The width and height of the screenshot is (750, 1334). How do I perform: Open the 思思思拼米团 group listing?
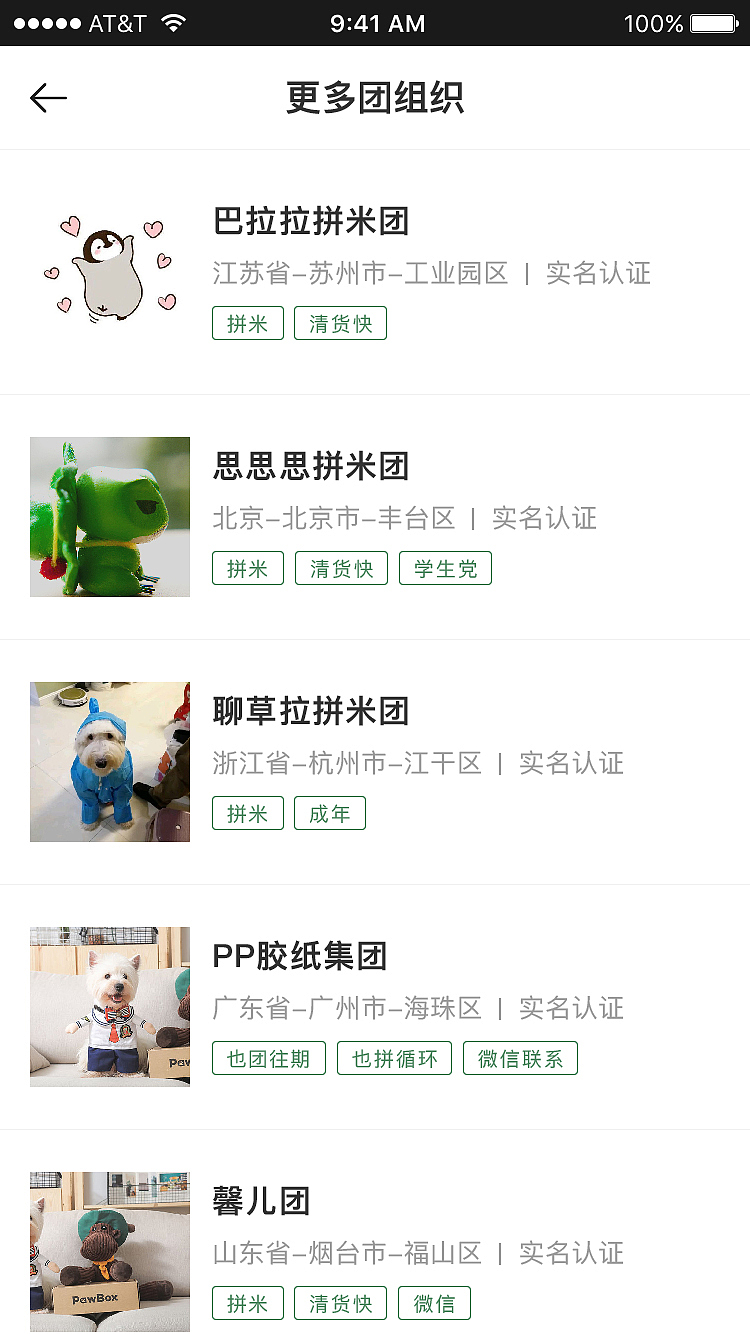click(311, 467)
